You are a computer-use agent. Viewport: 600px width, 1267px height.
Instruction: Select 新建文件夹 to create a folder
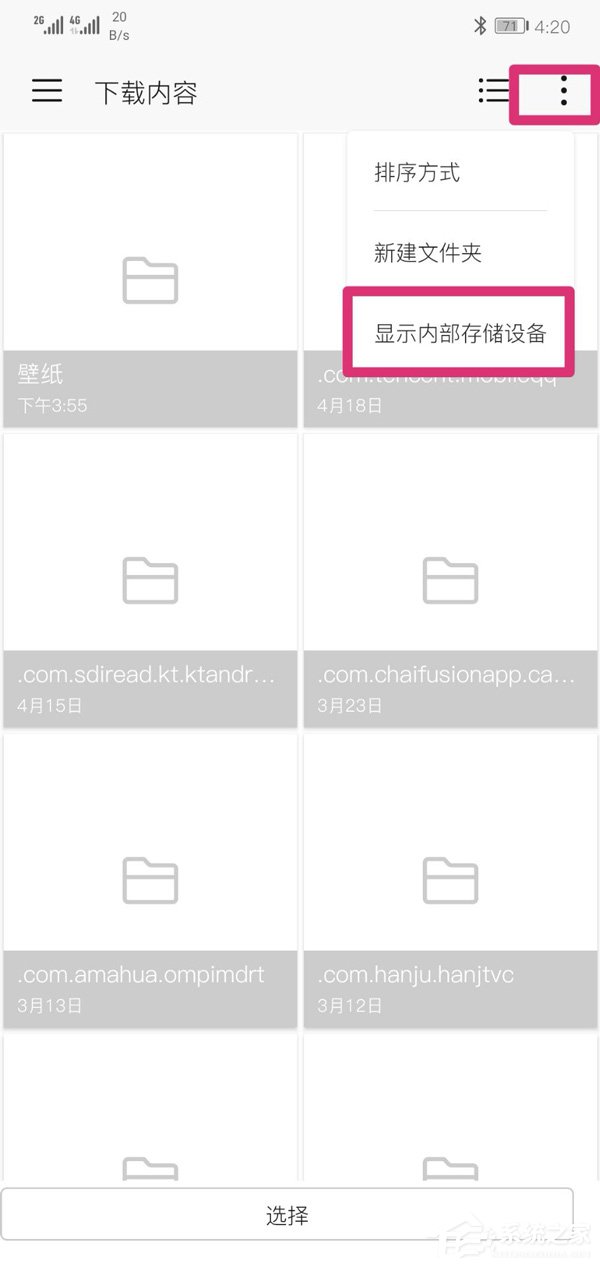428,253
